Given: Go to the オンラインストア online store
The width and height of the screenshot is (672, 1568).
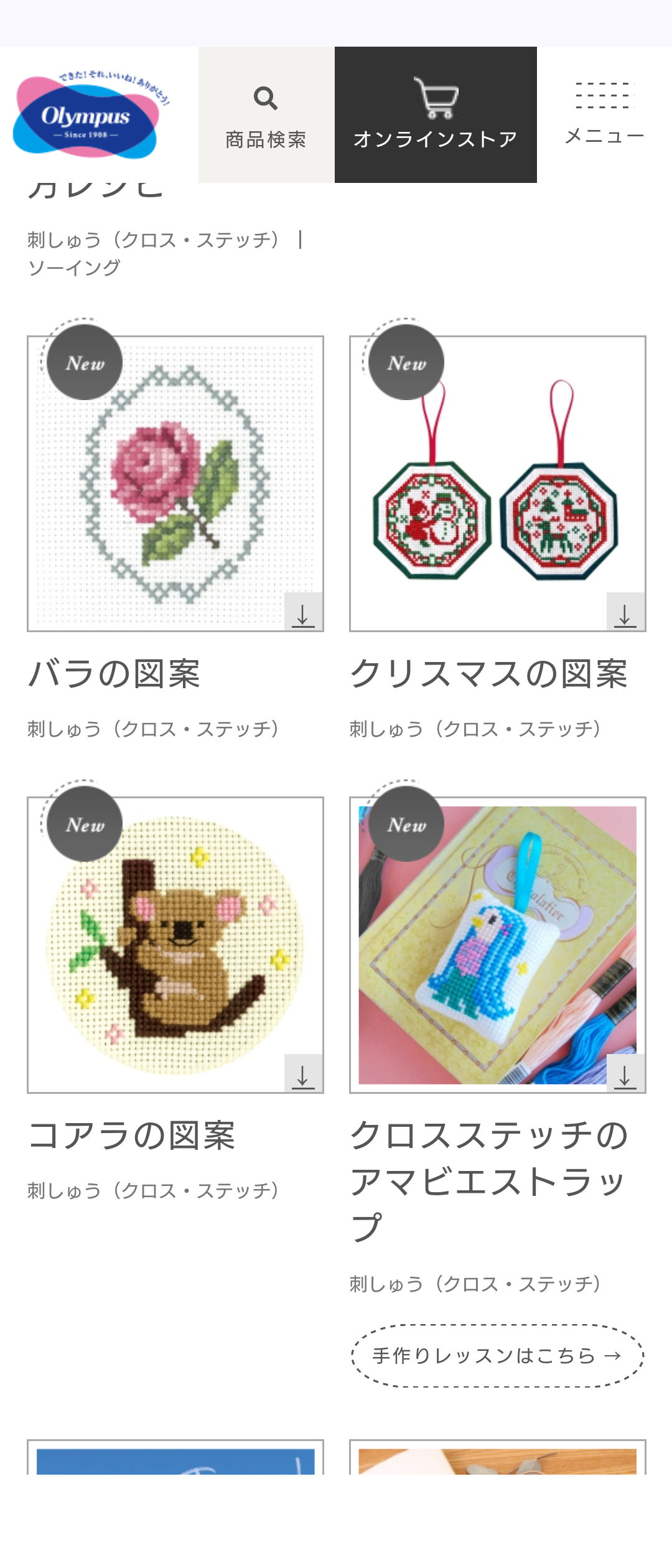Looking at the screenshot, I should pos(436,115).
